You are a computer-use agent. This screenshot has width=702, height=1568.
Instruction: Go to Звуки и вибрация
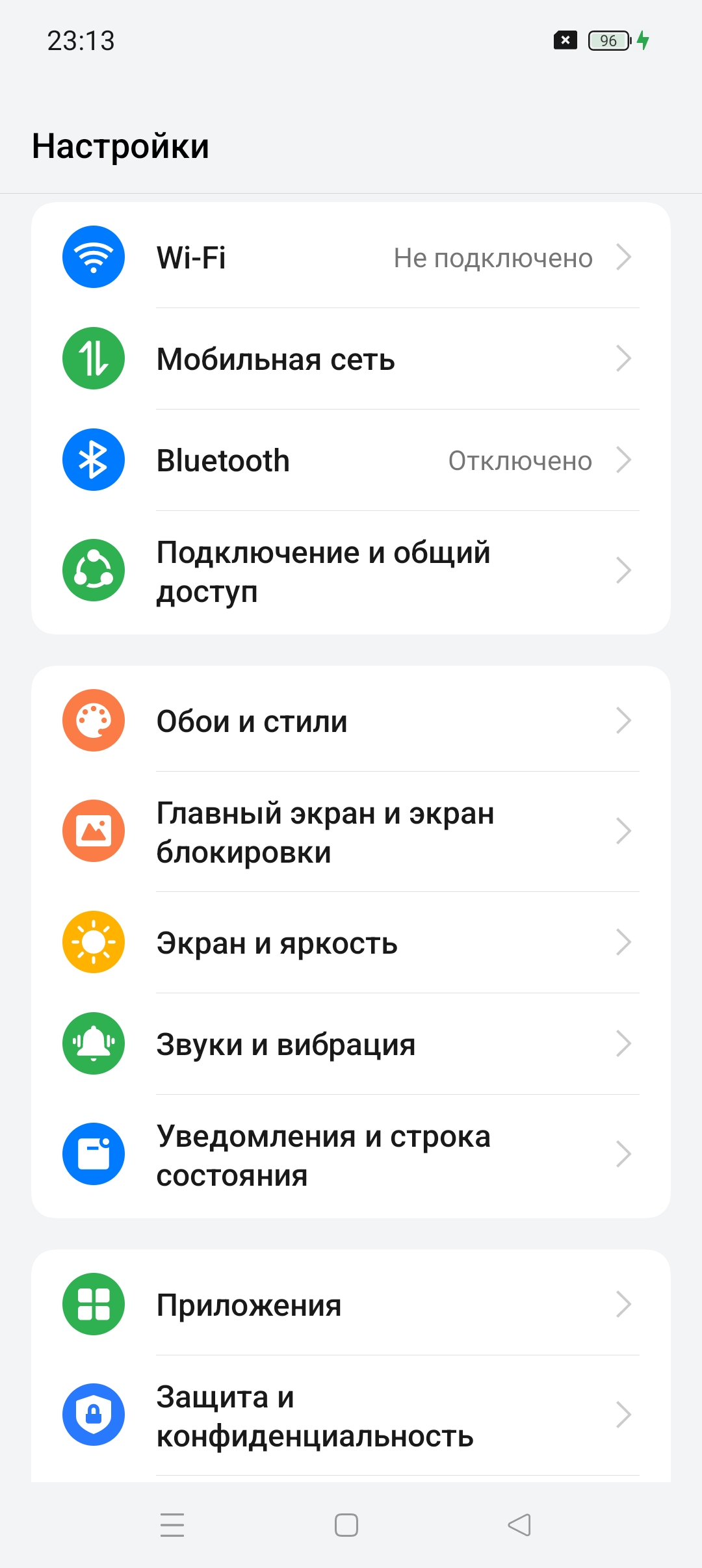351,1044
